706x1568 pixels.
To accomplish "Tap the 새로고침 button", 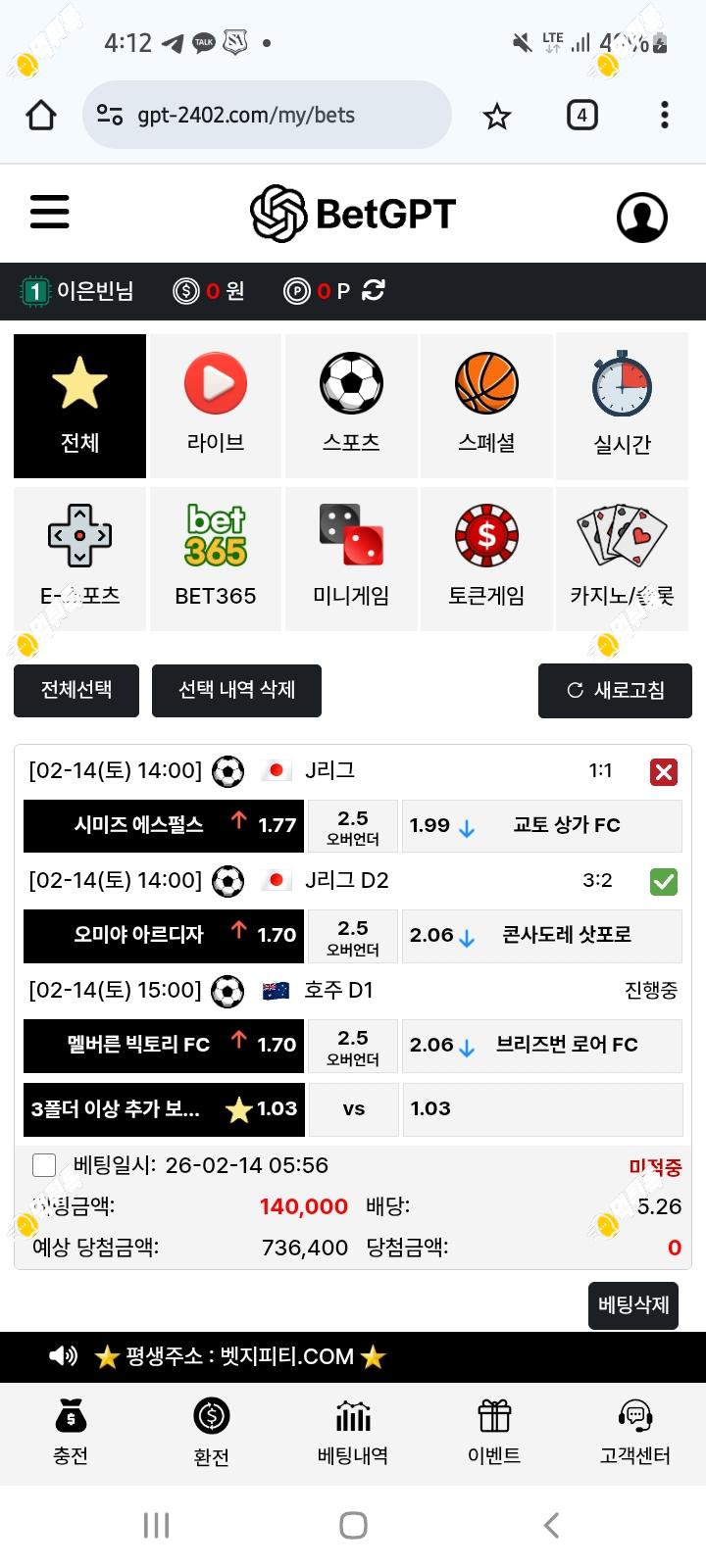I will pos(615,690).
